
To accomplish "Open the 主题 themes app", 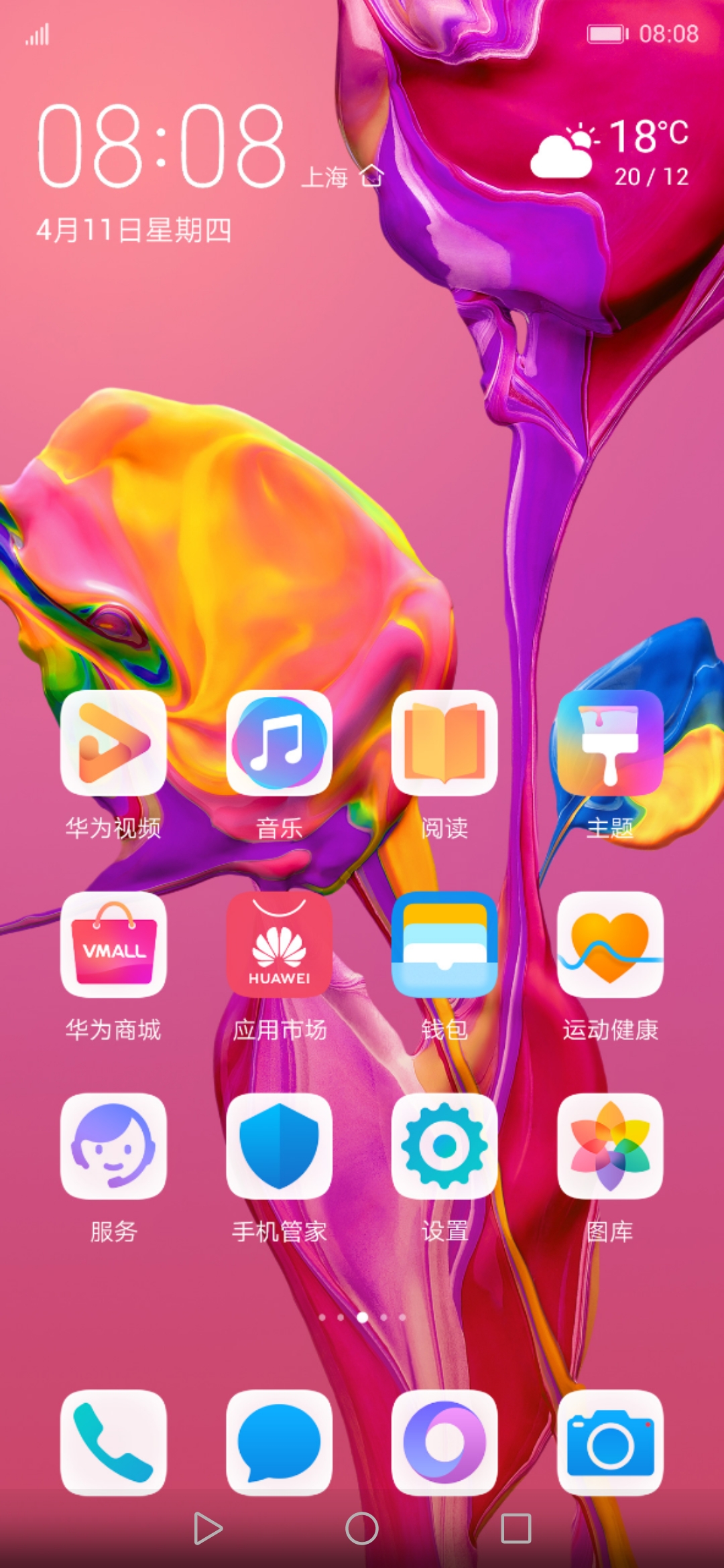I will pyautogui.click(x=610, y=743).
